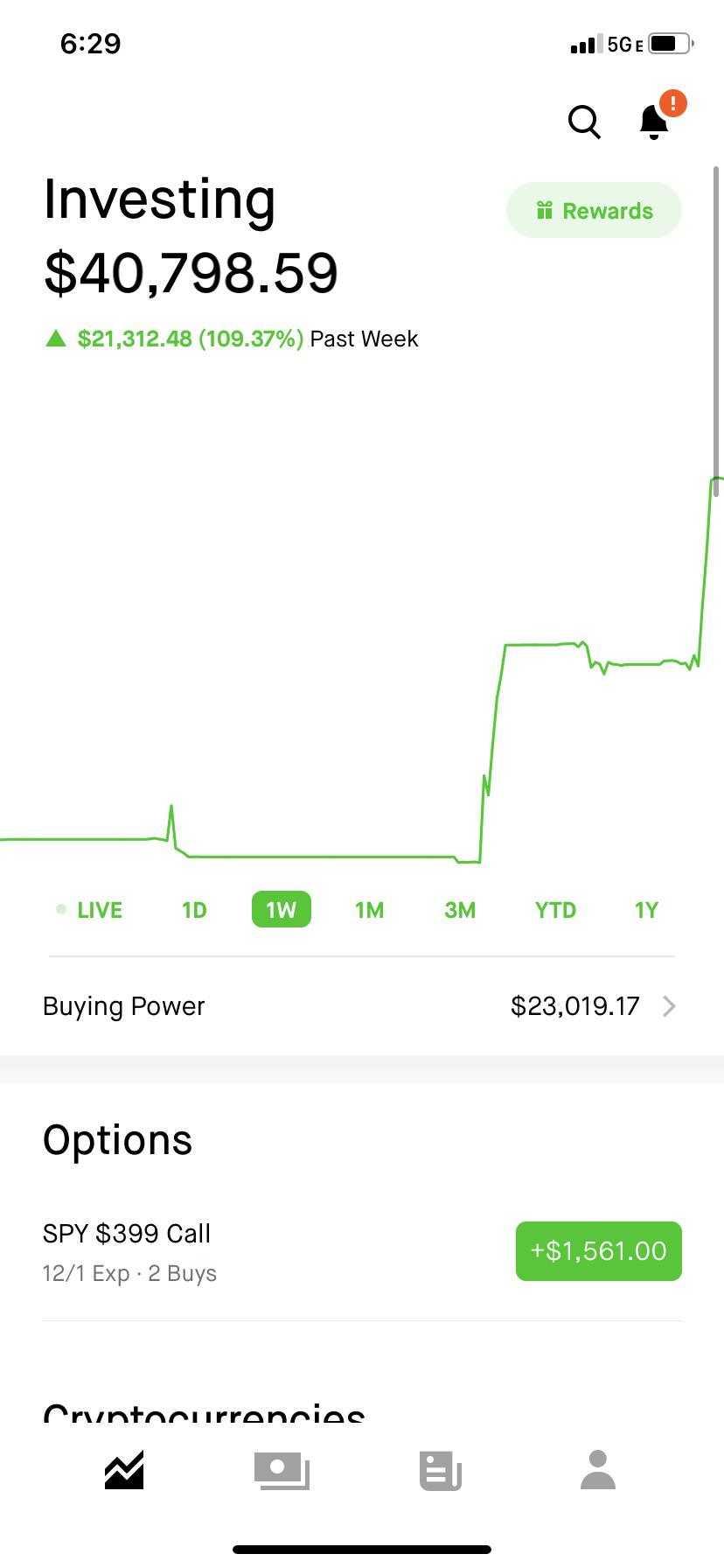Switch chart to LIVE view
The height and width of the screenshot is (1568, 724).
[x=90, y=910]
